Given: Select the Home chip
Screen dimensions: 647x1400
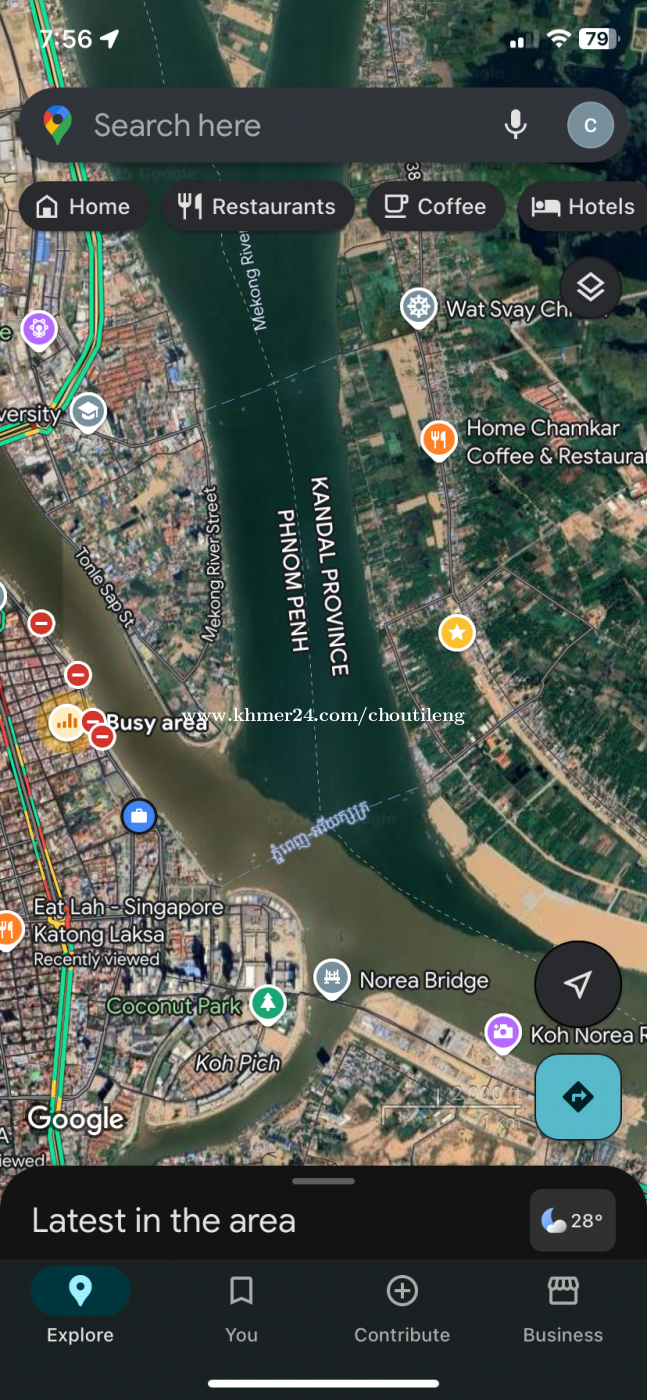Looking at the screenshot, I should pos(84,207).
